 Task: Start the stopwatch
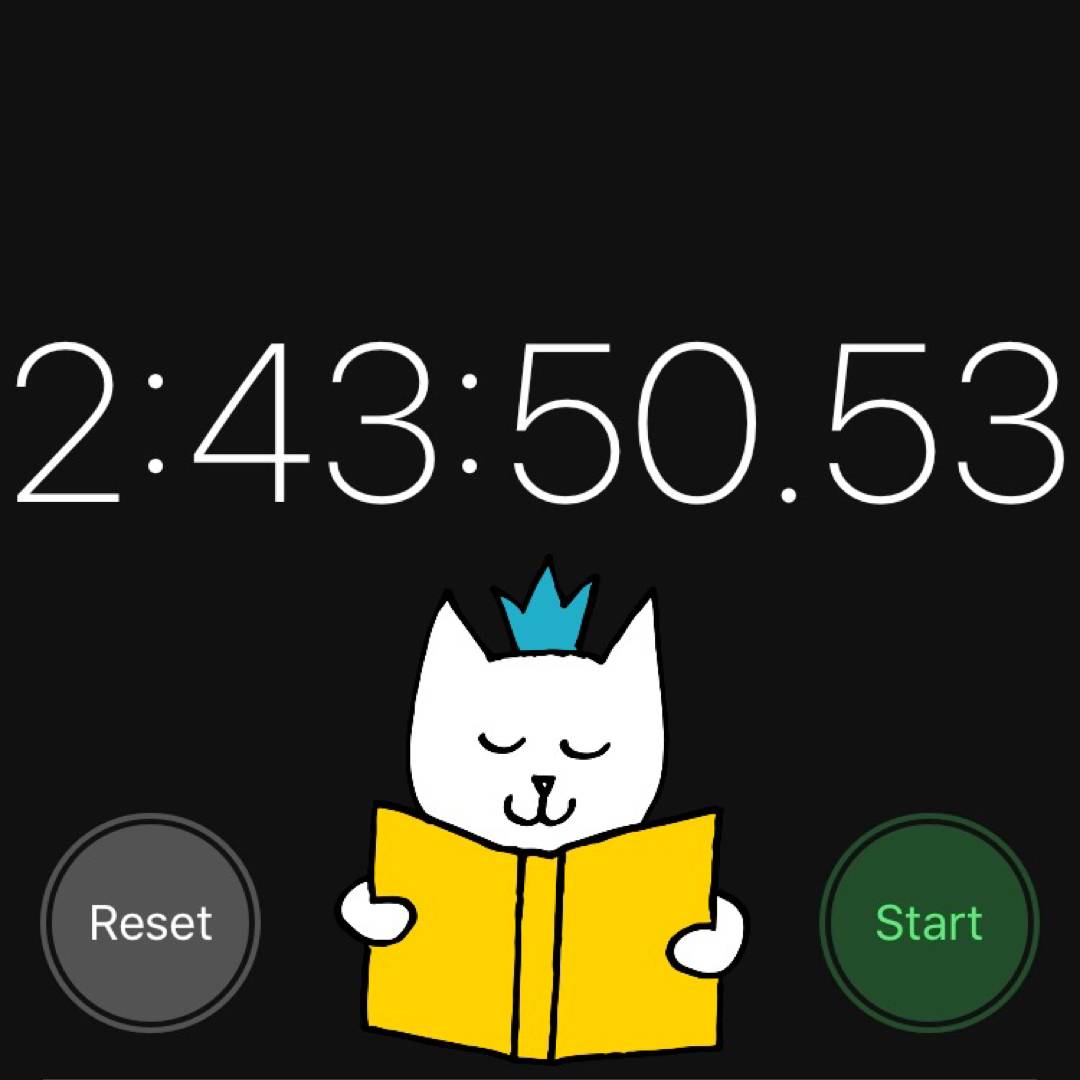pos(929,922)
